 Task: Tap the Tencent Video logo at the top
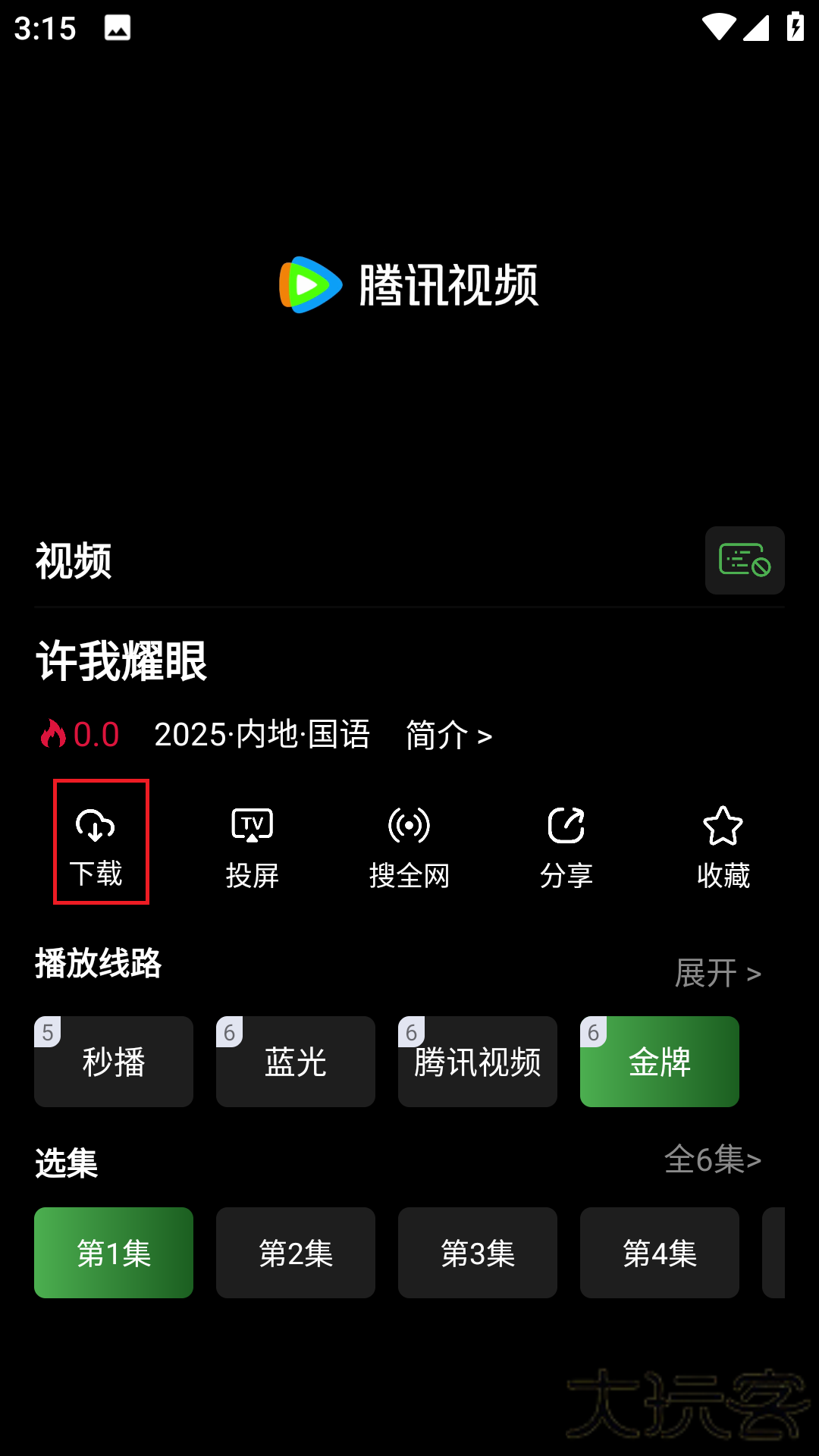coord(409,287)
